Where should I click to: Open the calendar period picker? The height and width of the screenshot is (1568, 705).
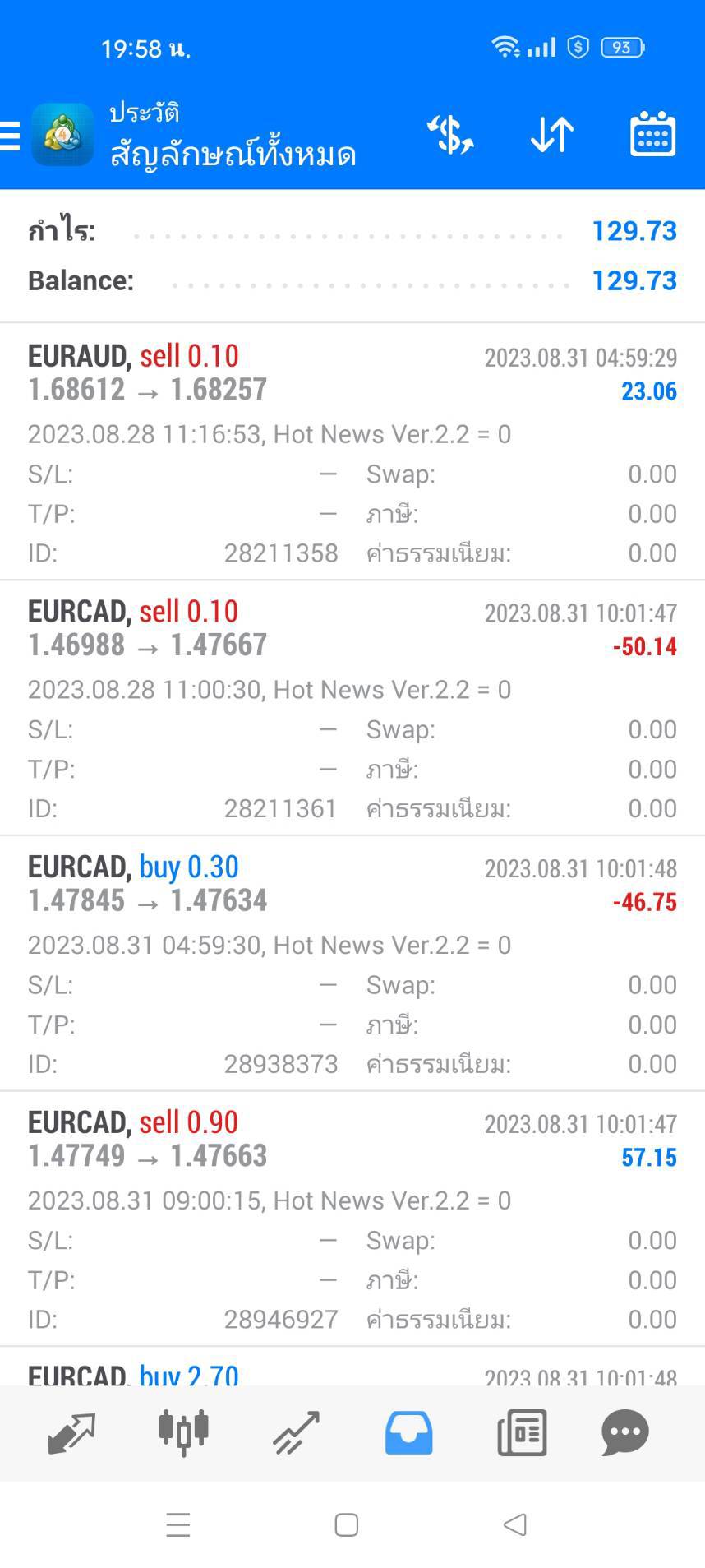point(652,134)
